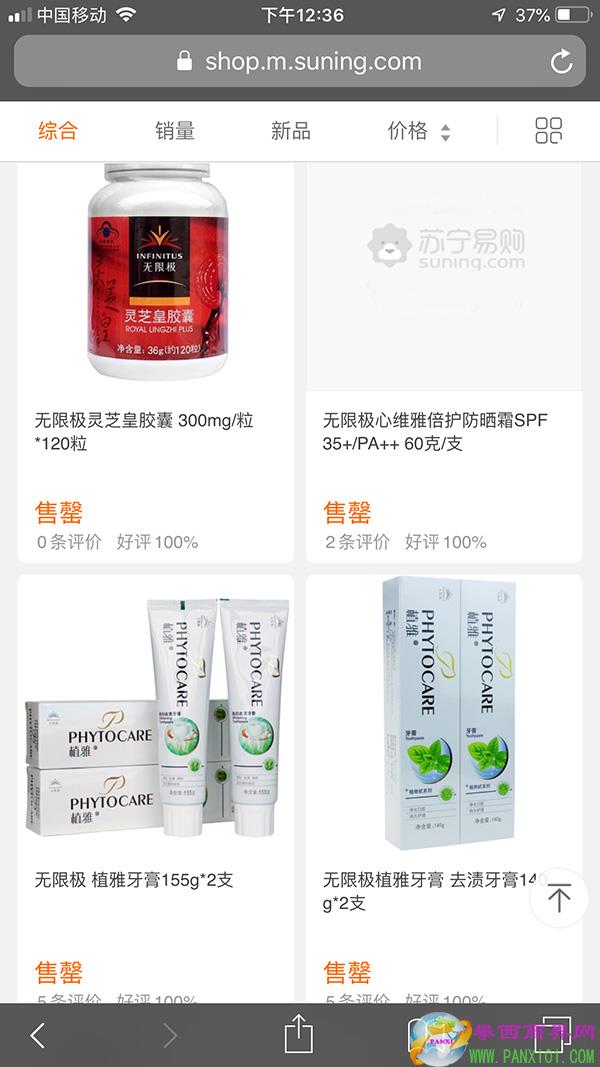600x1067 pixels.
Task: Select the 综合 sort tab
Action: [58, 130]
